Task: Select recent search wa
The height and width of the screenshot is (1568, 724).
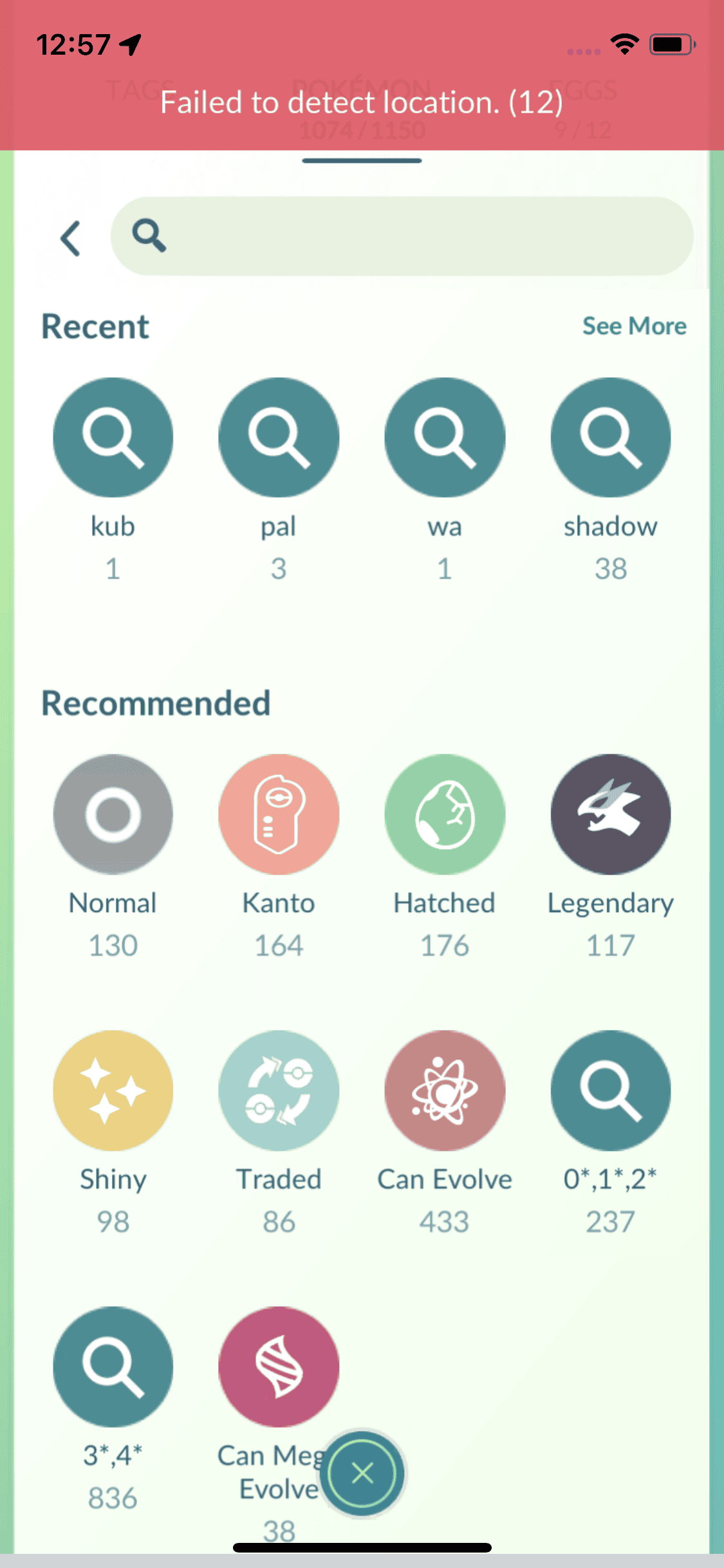Action: point(445,438)
